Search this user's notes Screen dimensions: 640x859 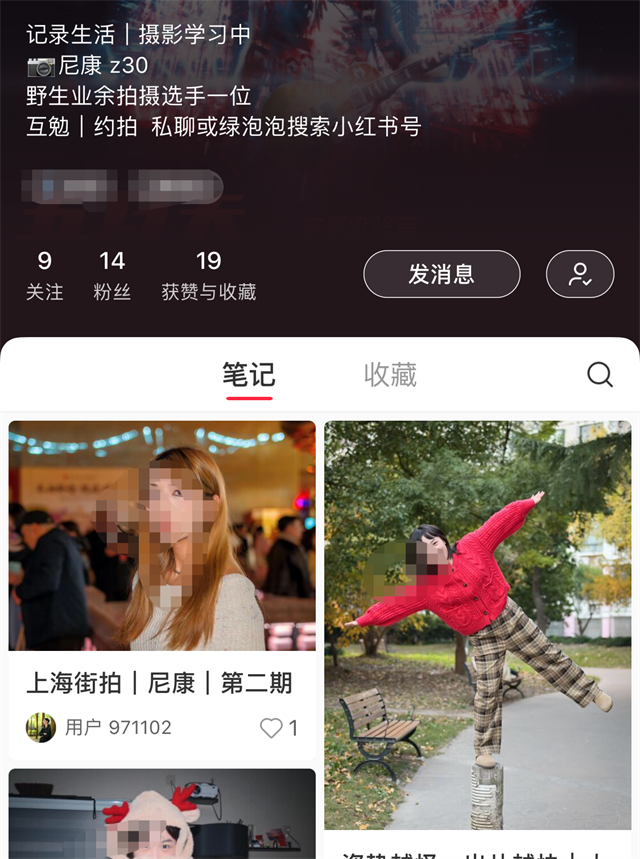[x=599, y=374]
